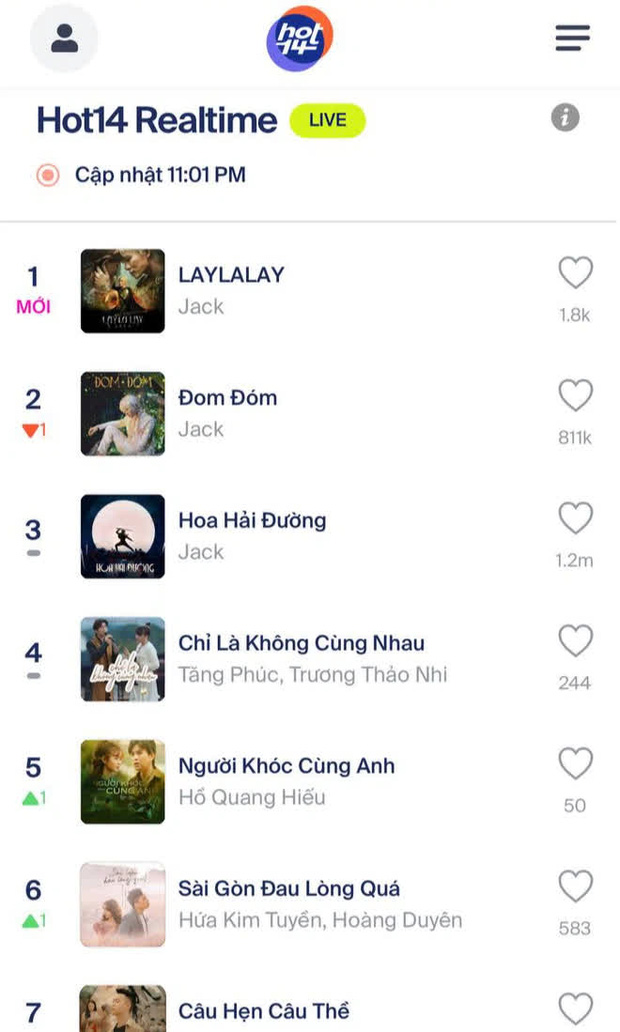Like the song Chỉ Là Không Cùng Nhau

point(575,642)
